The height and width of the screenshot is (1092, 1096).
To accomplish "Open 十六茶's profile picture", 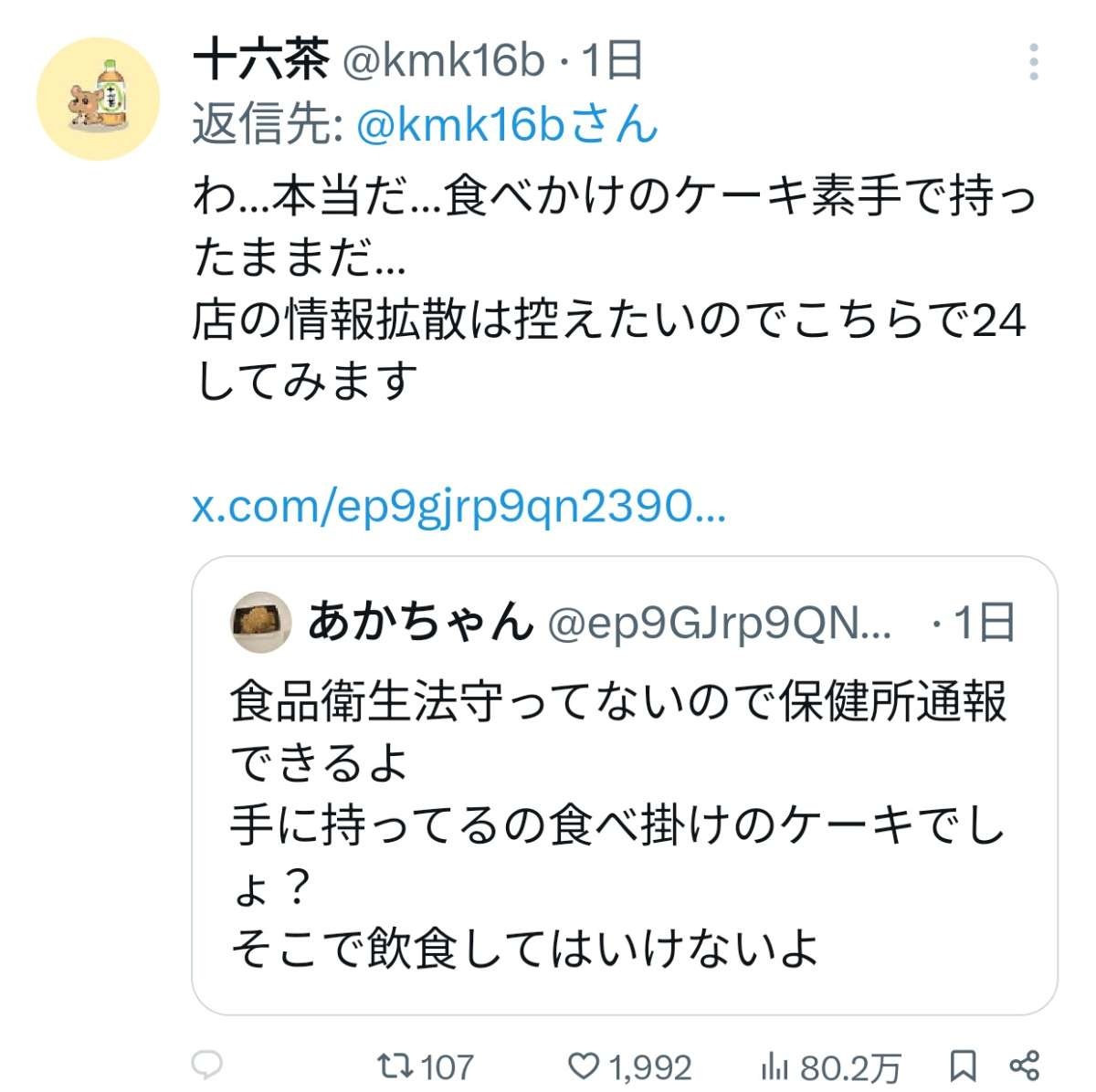I will [98, 99].
